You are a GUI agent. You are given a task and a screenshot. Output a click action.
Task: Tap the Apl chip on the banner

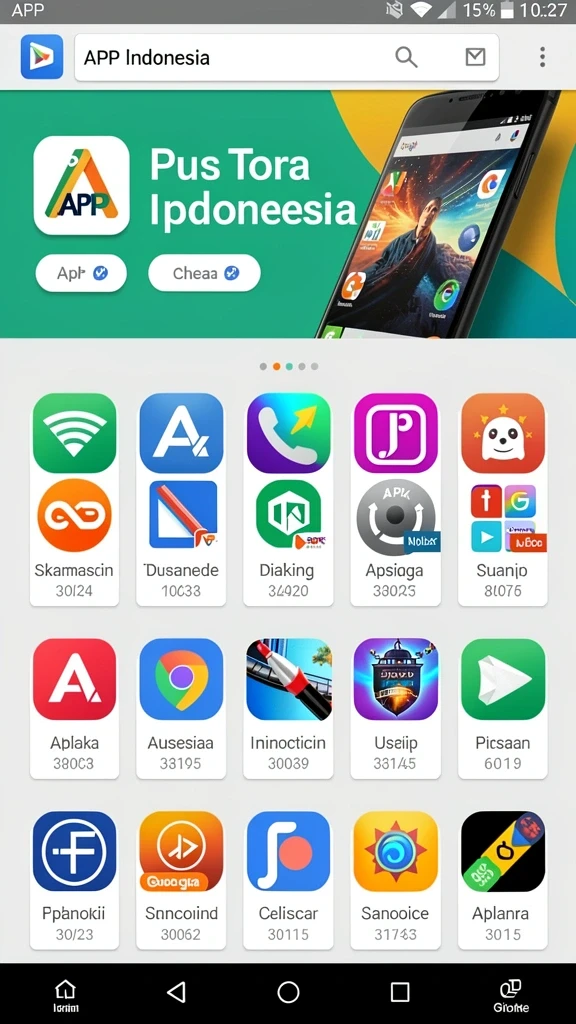tap(81, 273)
